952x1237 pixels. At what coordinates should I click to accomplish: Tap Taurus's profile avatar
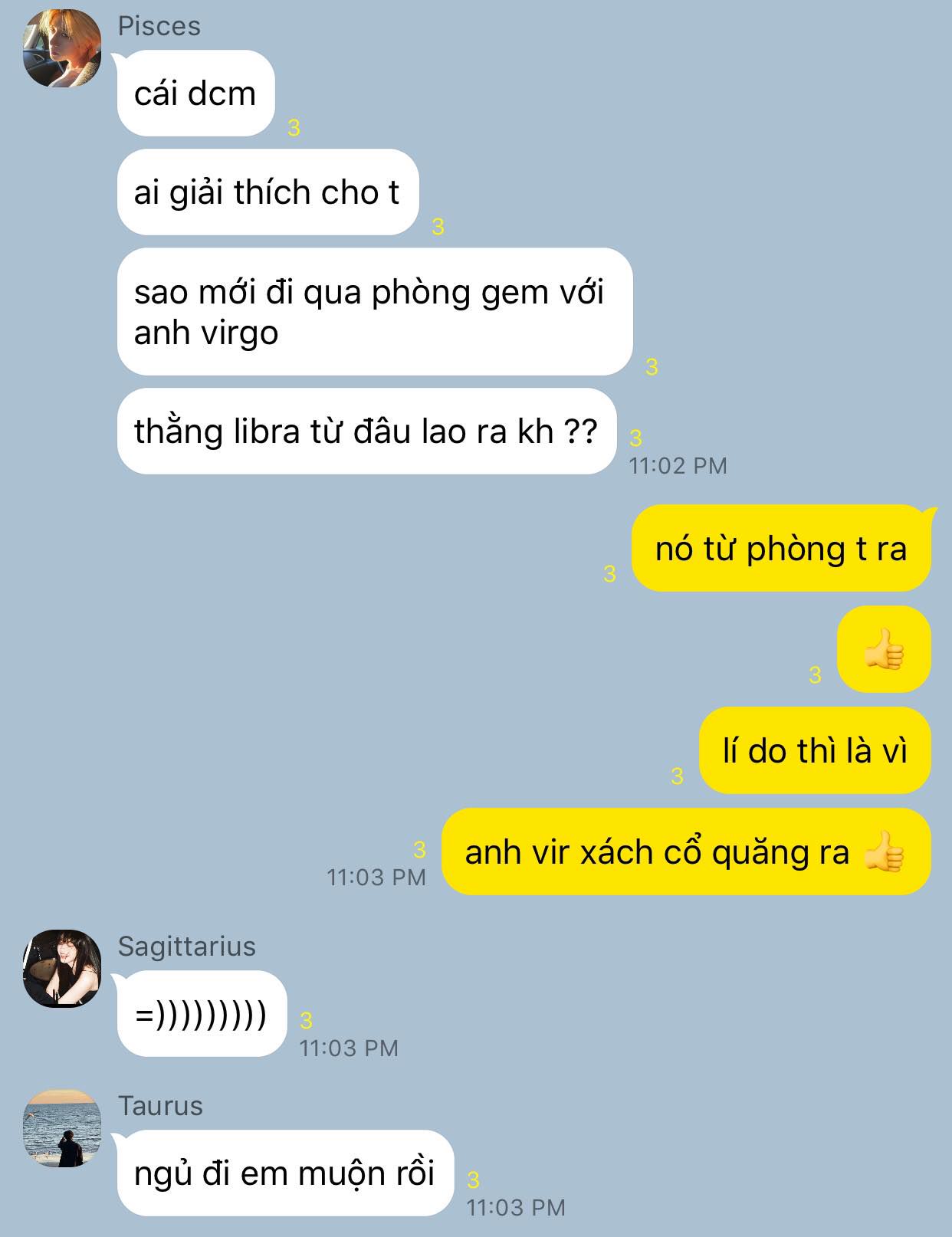click(x=62, y=1127)
